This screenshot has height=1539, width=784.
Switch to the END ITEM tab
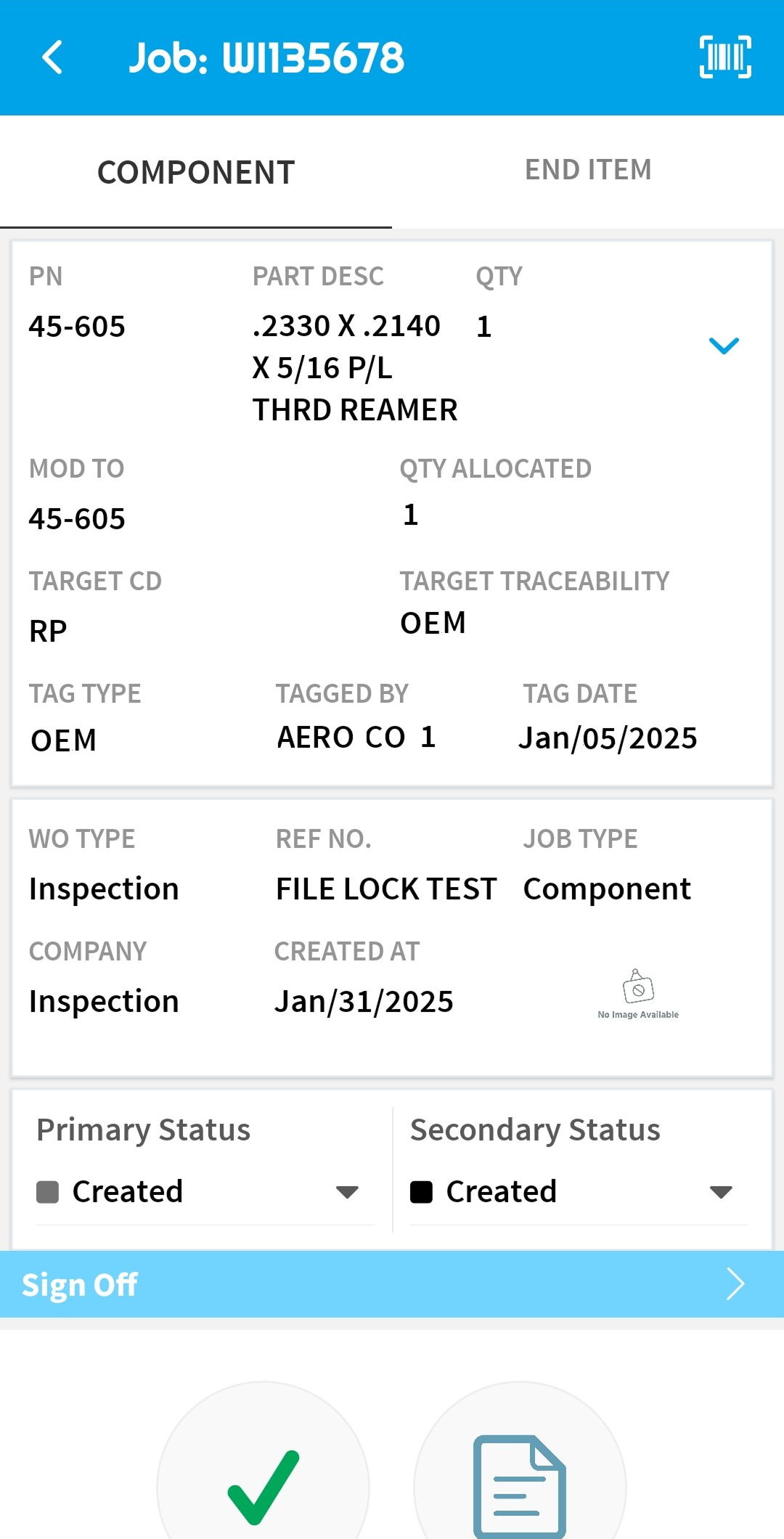[588, 171]
